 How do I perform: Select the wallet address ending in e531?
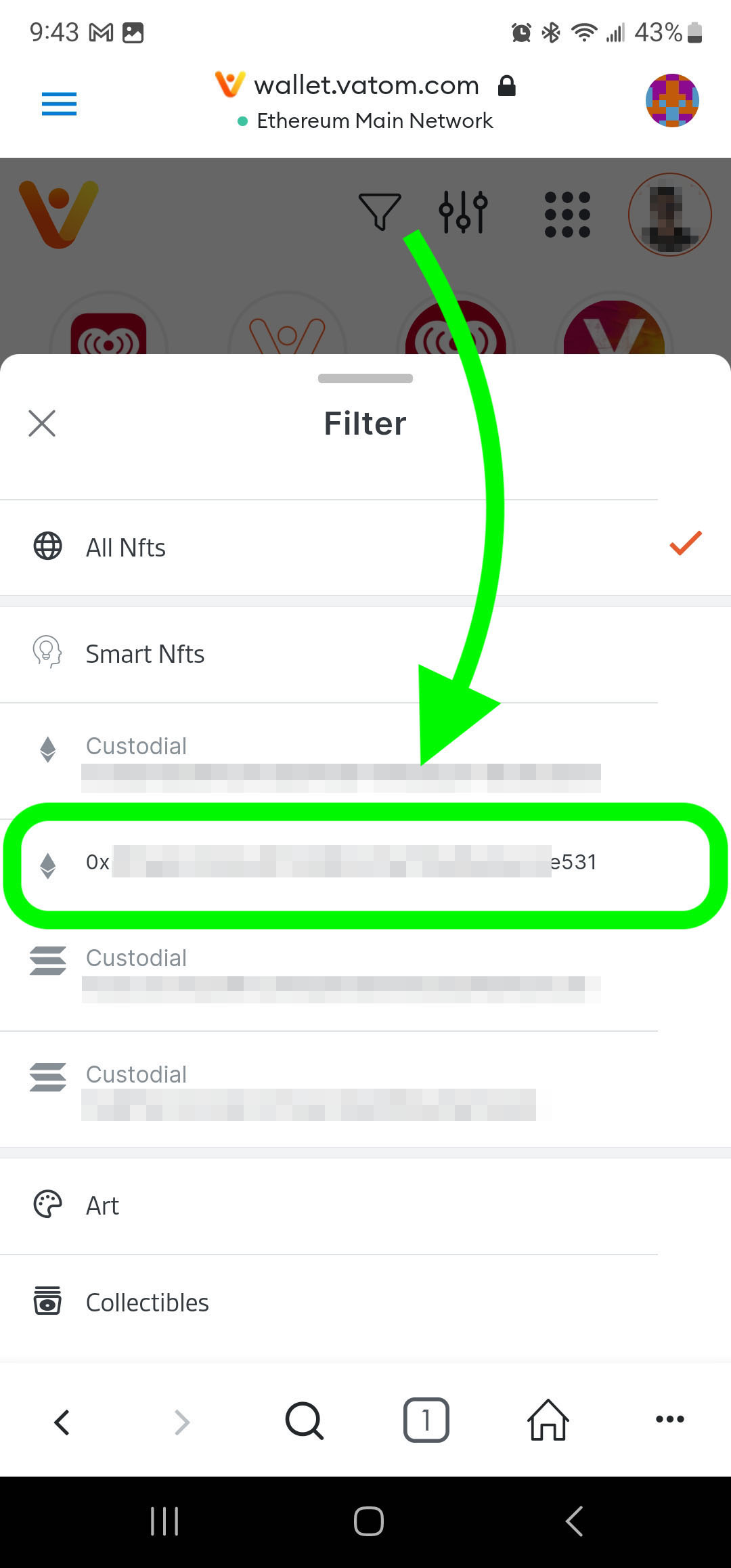point(365,863)
